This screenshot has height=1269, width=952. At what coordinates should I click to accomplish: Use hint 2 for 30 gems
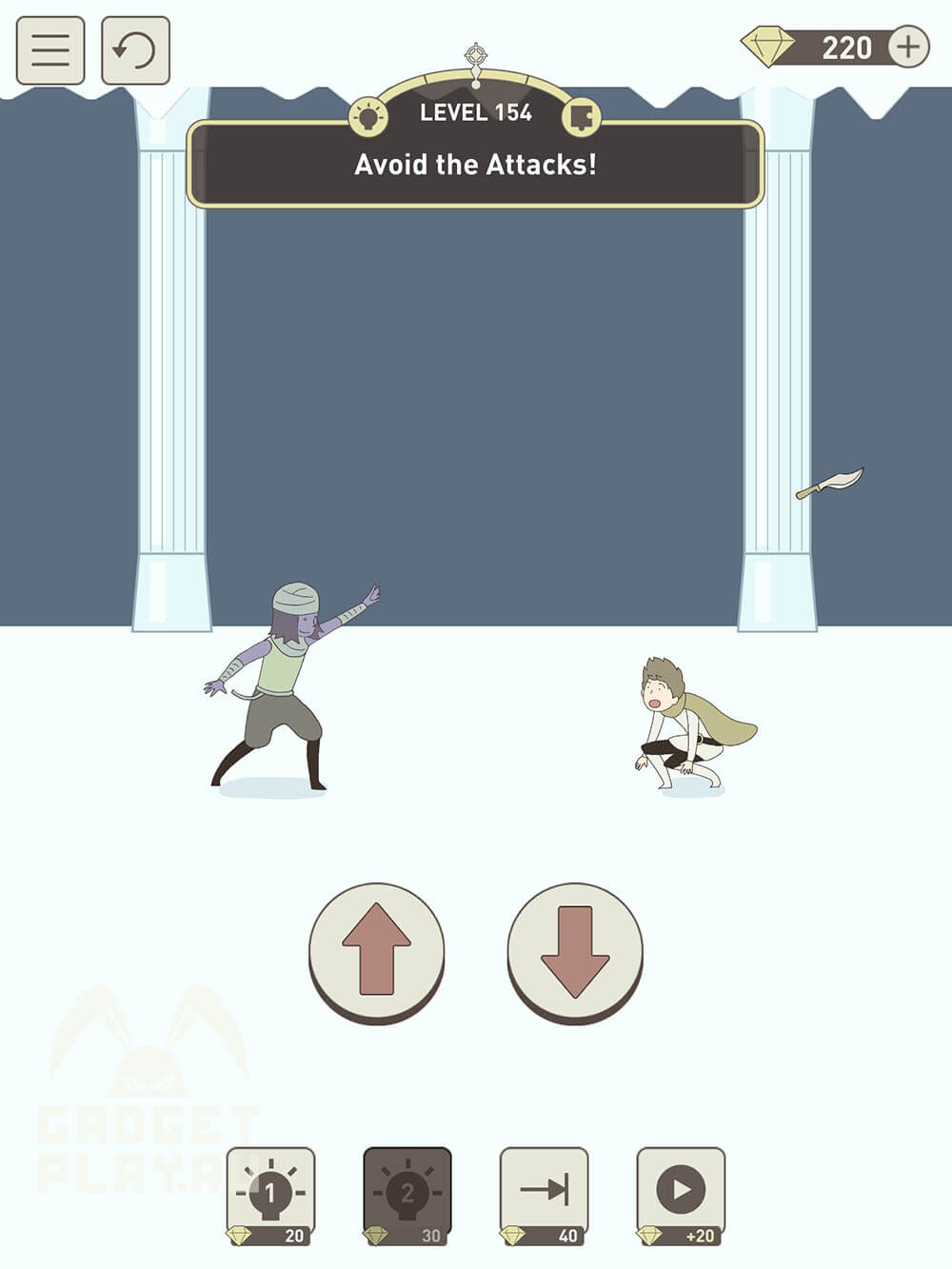(407, 1195)
